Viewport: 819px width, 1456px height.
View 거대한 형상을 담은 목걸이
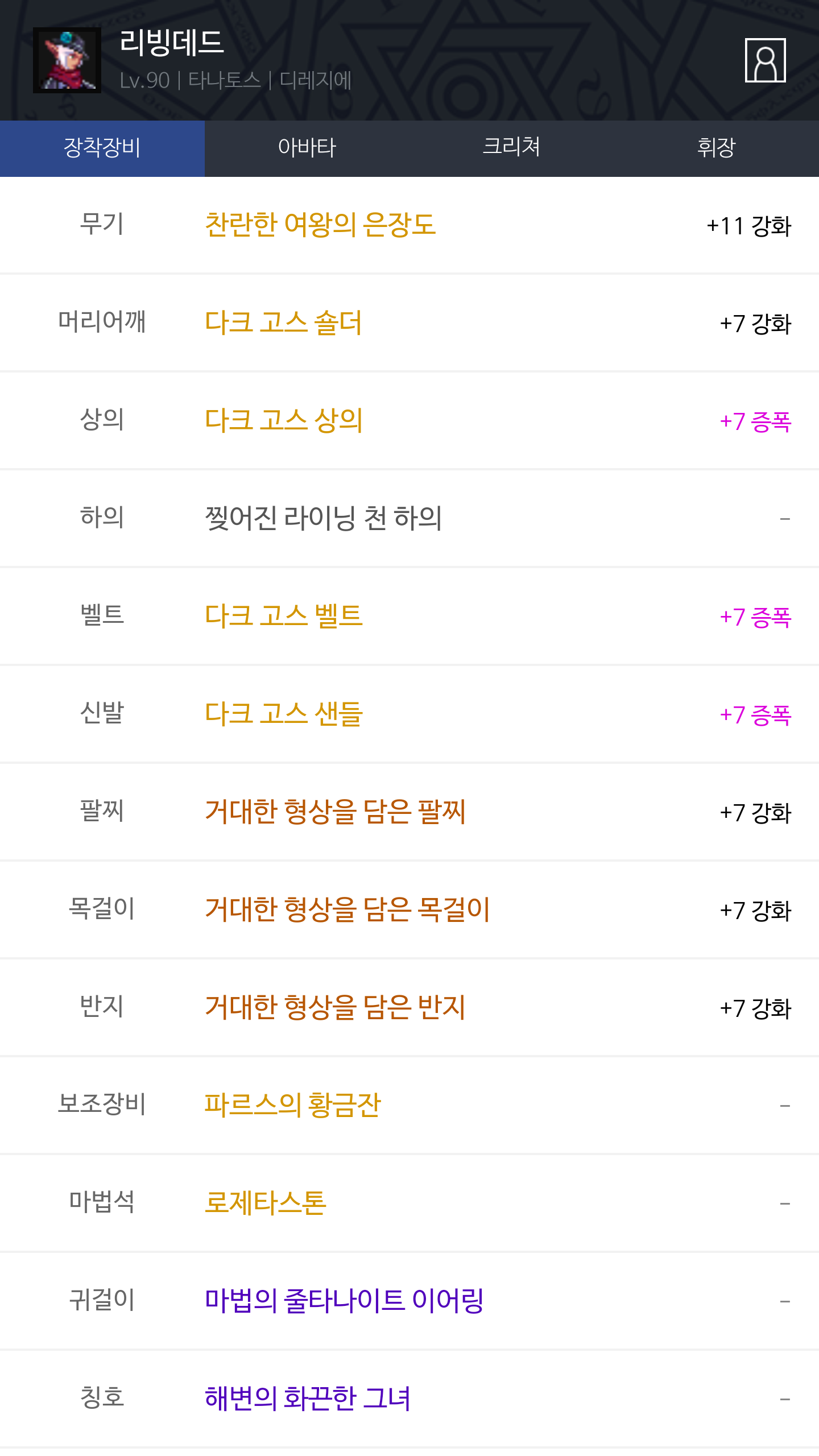[347, 910]
